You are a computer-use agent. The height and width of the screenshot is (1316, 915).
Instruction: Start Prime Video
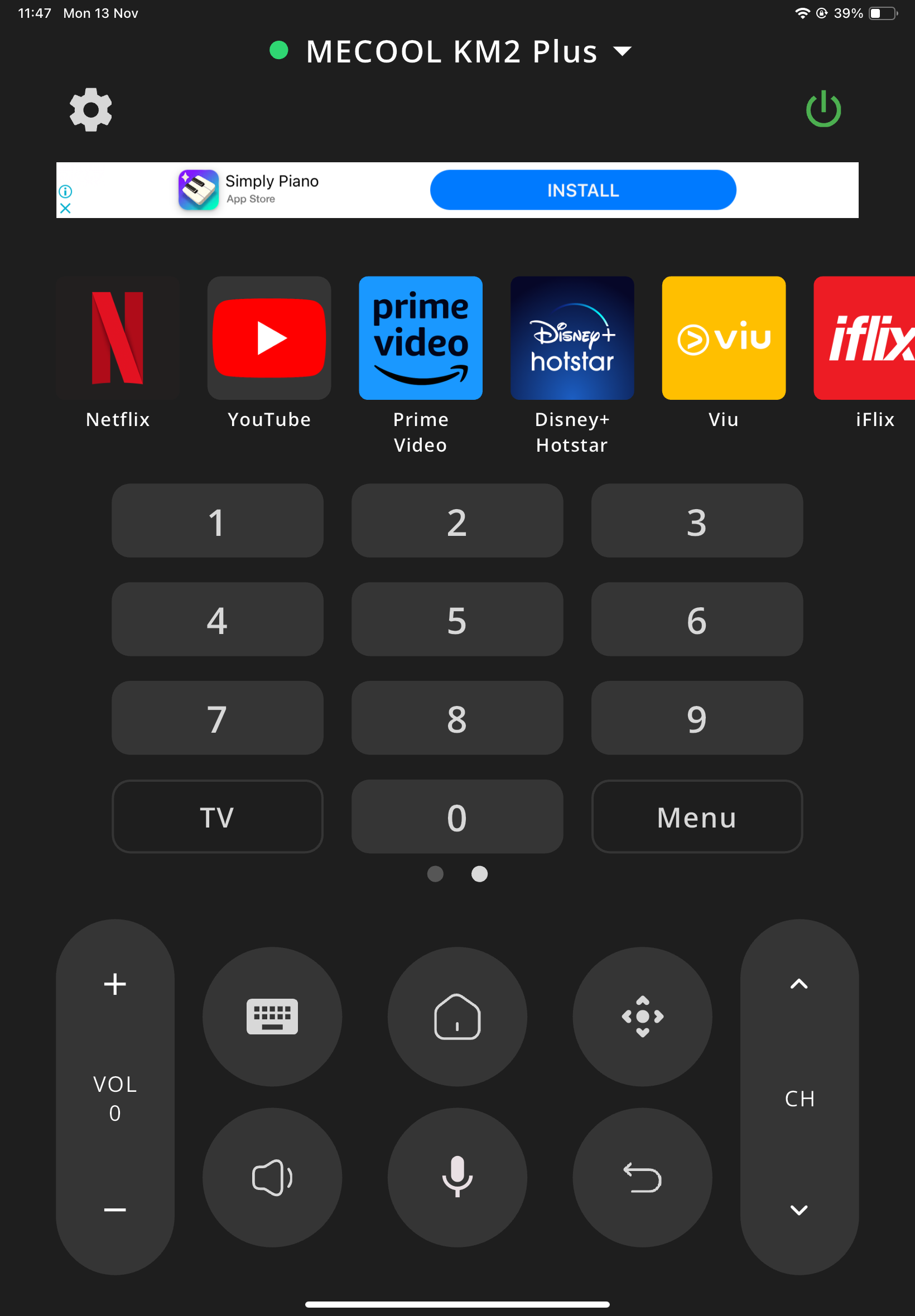click(420, 338)
